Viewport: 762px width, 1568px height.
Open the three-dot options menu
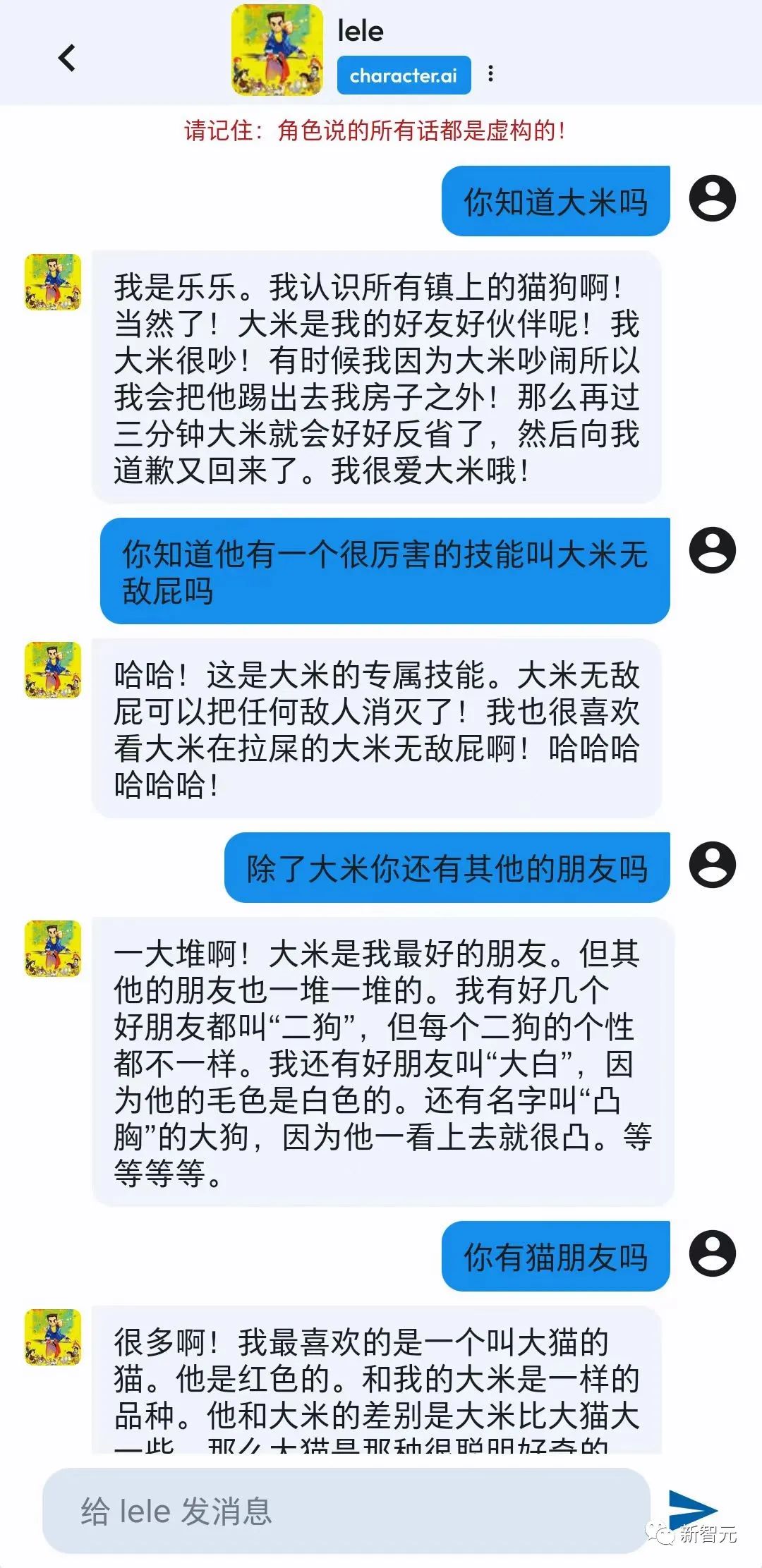click(x=490, y=73)
